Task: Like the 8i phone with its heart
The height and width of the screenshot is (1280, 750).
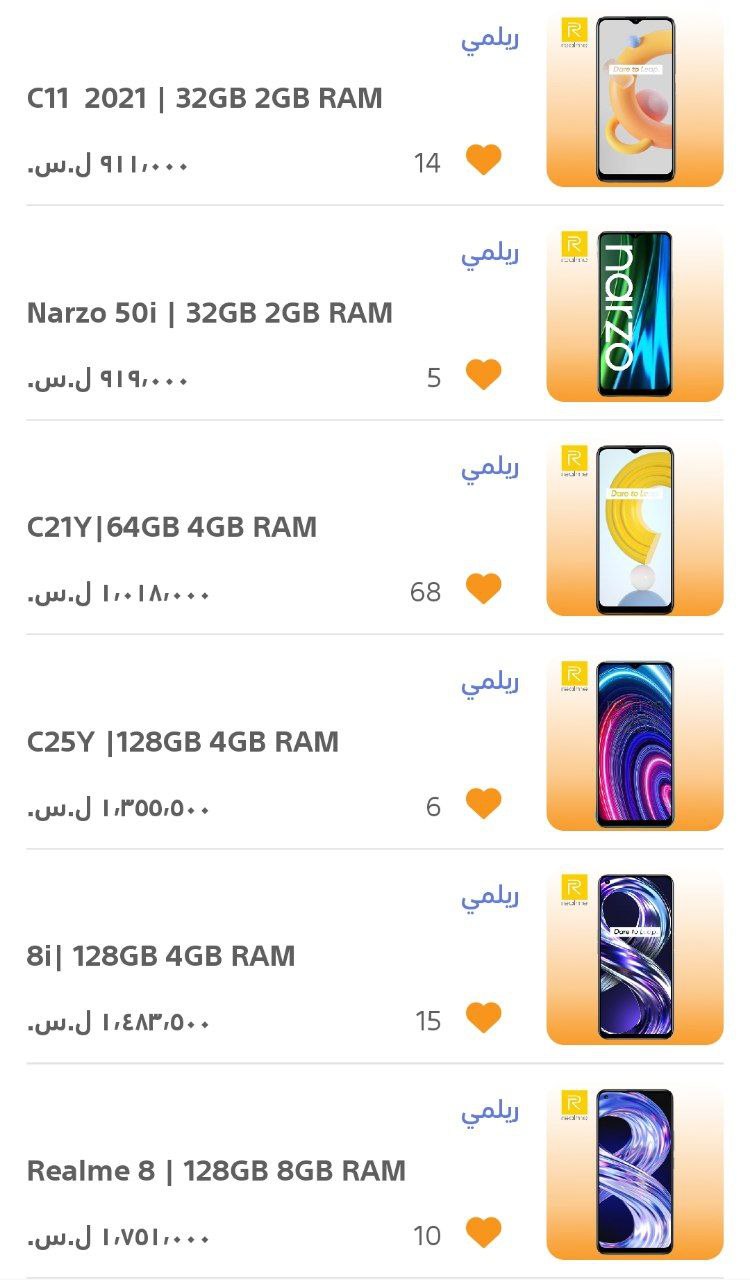Action: pos(484,1018)
